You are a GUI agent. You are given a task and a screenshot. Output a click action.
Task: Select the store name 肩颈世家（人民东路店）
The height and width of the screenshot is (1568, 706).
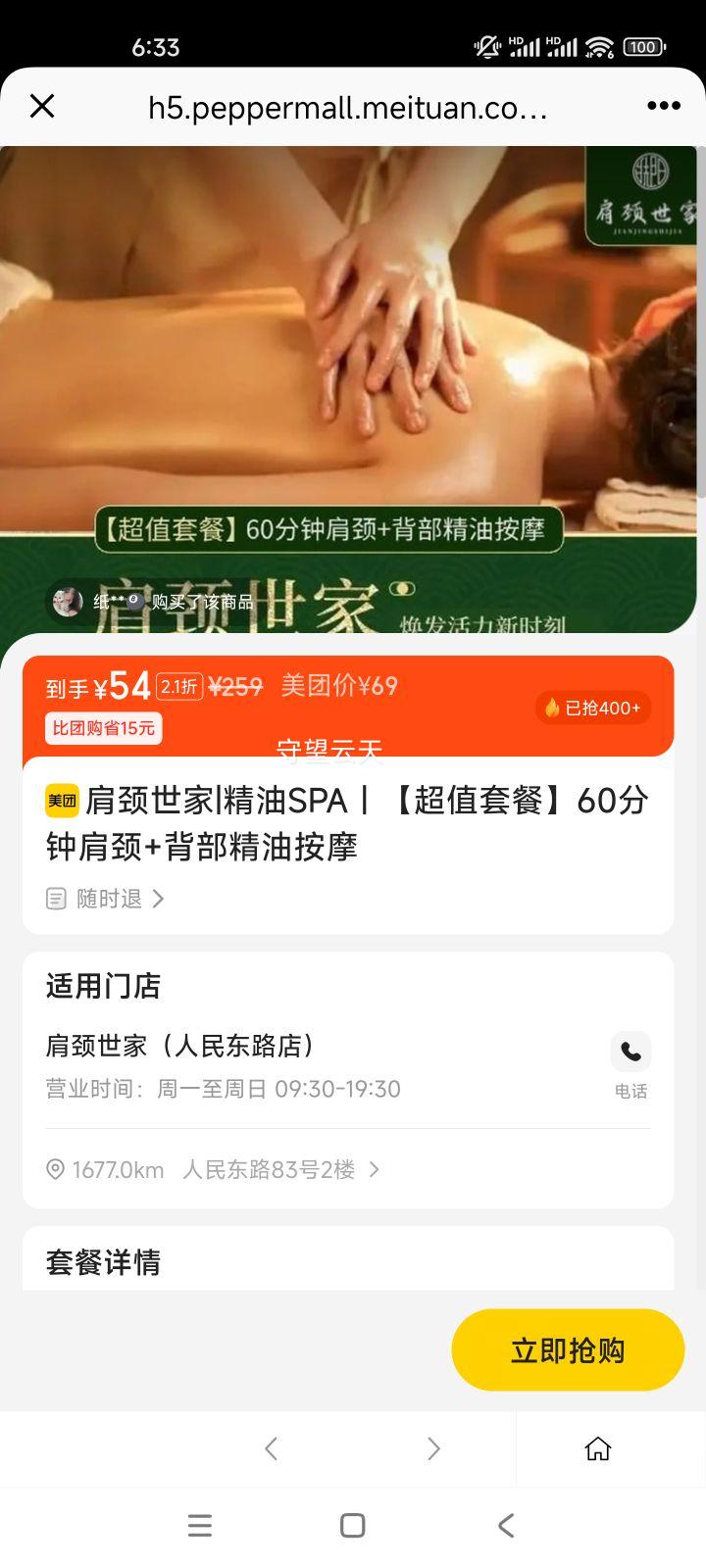pyautogui.click(x=181, y=1046)
